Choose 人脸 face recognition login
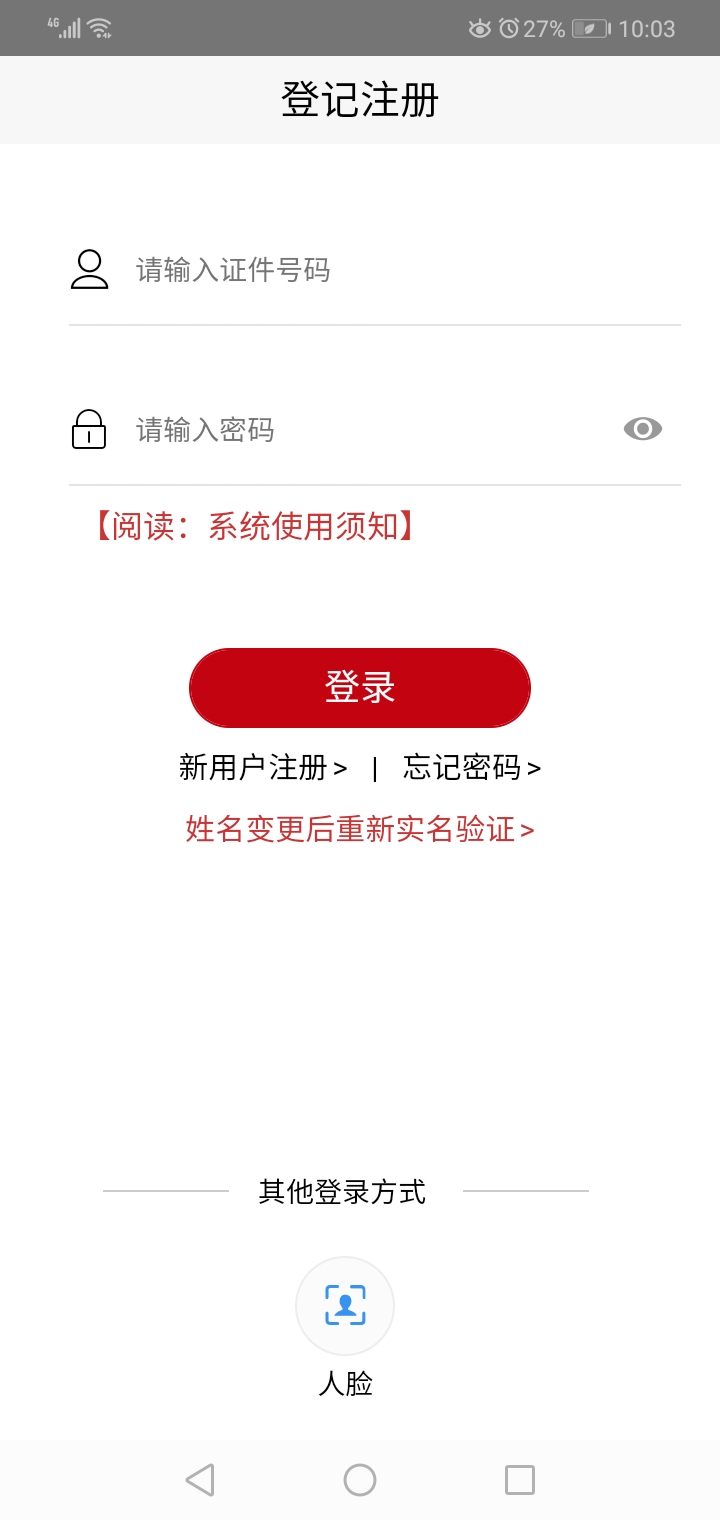 point(345,1306)
